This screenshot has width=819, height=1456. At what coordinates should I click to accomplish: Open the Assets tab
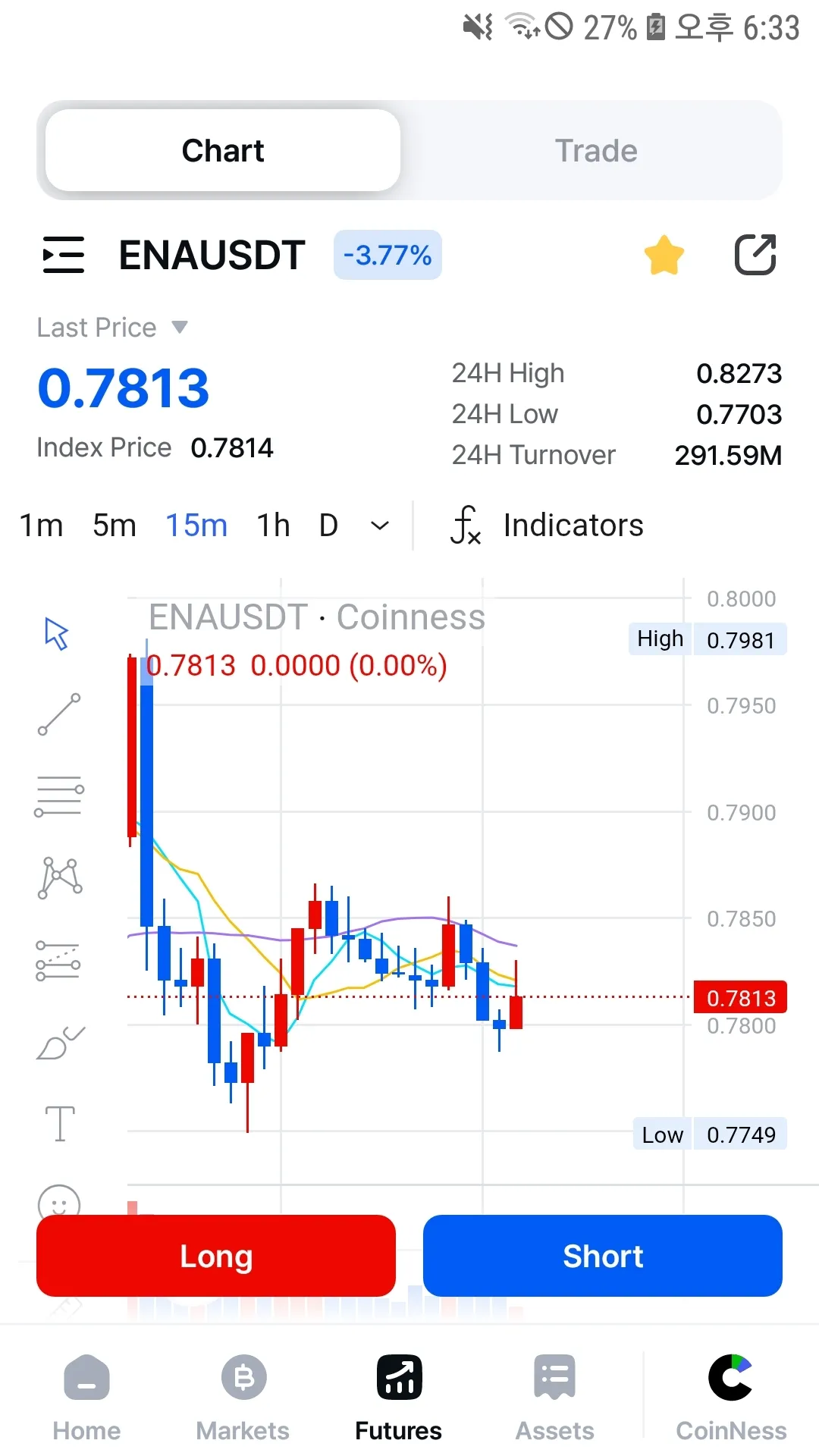tap(555, 1397)
